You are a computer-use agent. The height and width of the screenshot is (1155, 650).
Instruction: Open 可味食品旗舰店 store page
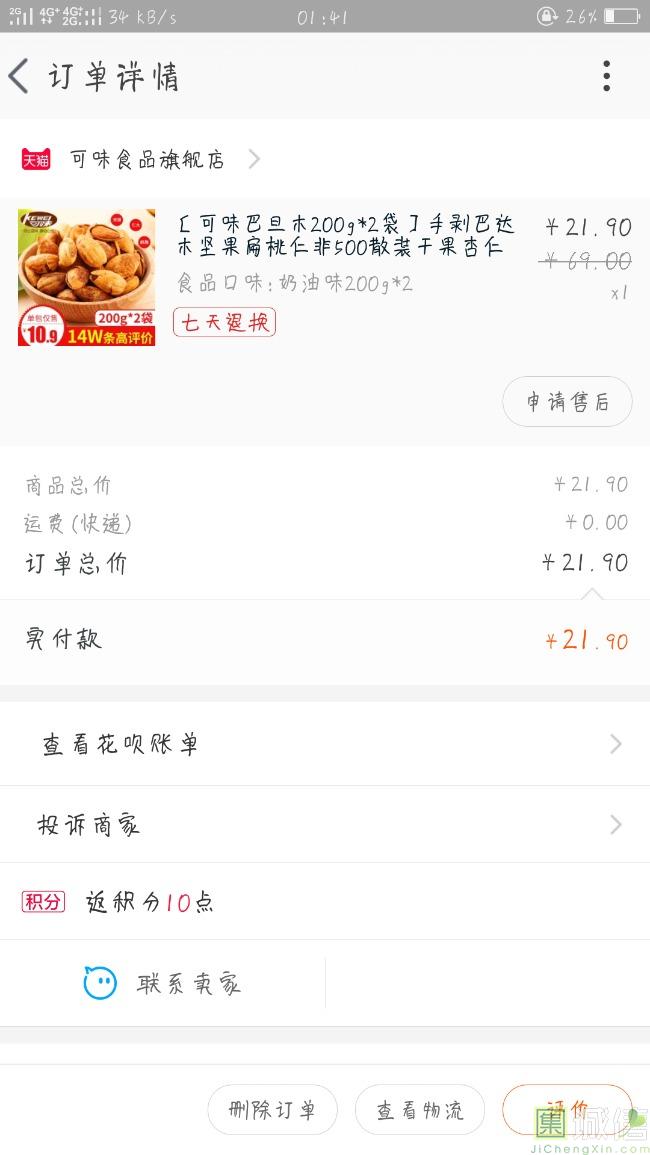[x=147, y=160]
